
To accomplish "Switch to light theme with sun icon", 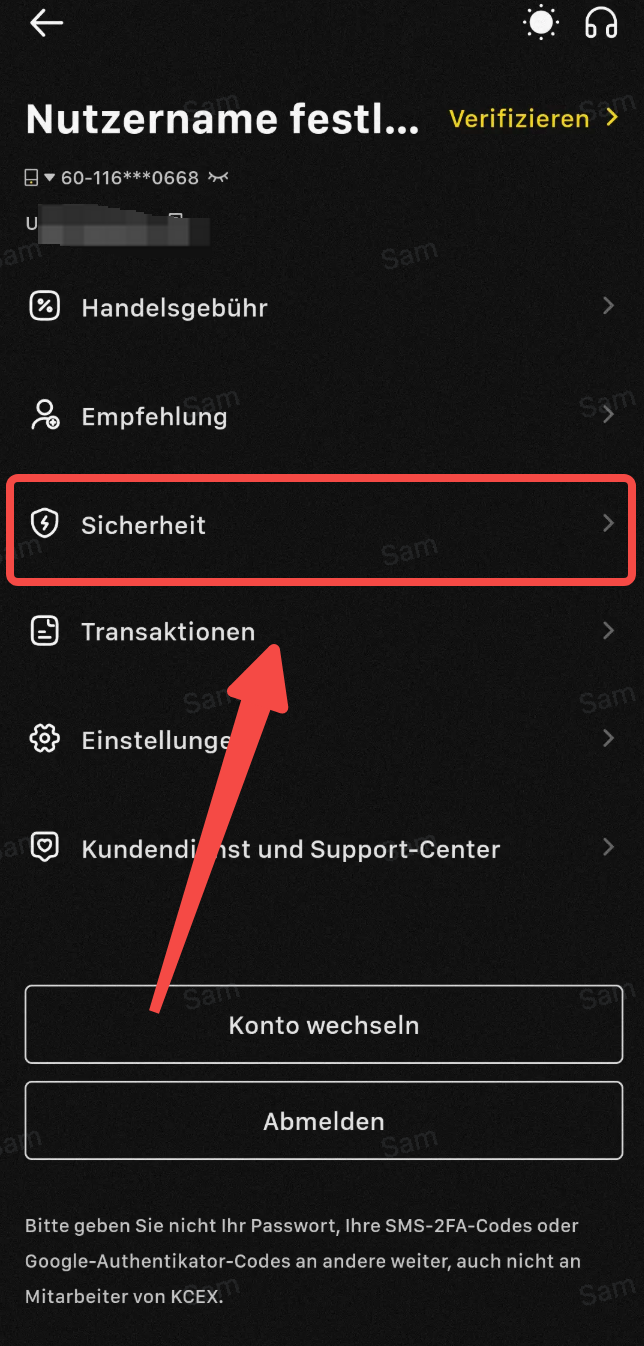I will tap(541, 24).
